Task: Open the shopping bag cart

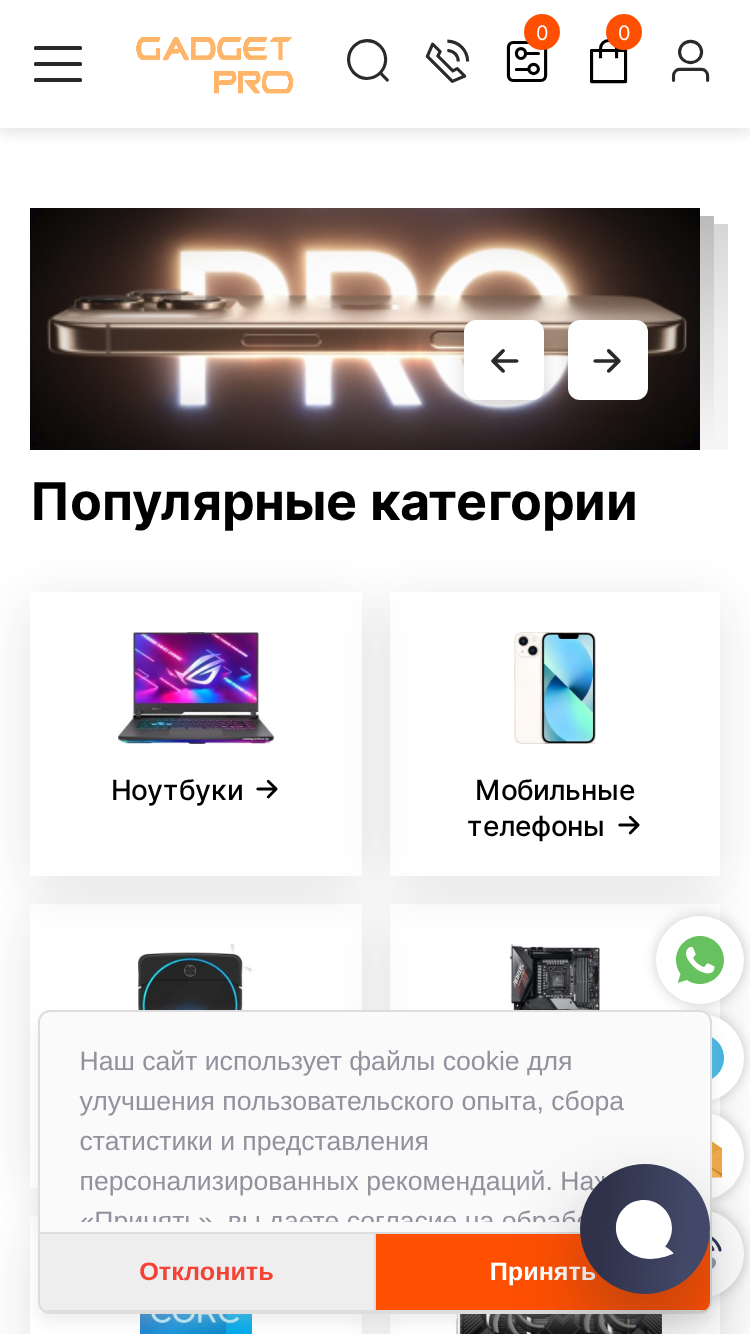Action: tap(608, 62)
